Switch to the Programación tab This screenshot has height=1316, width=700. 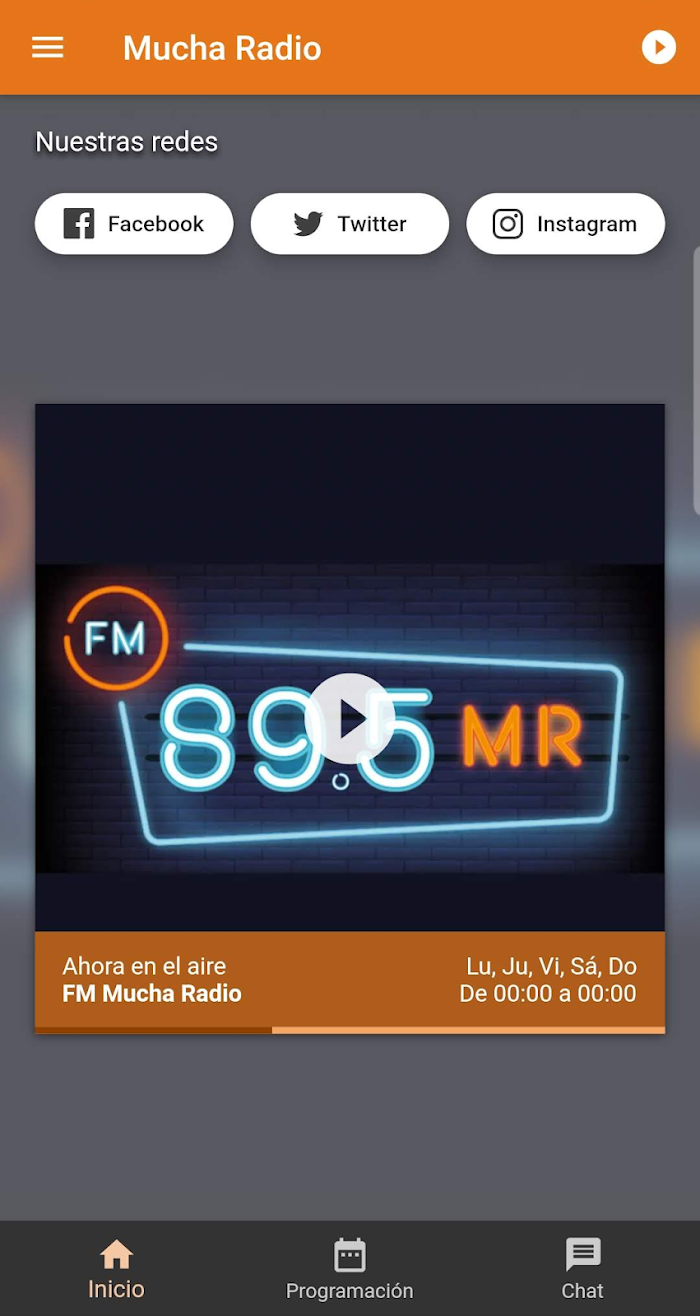(350, 1269)
